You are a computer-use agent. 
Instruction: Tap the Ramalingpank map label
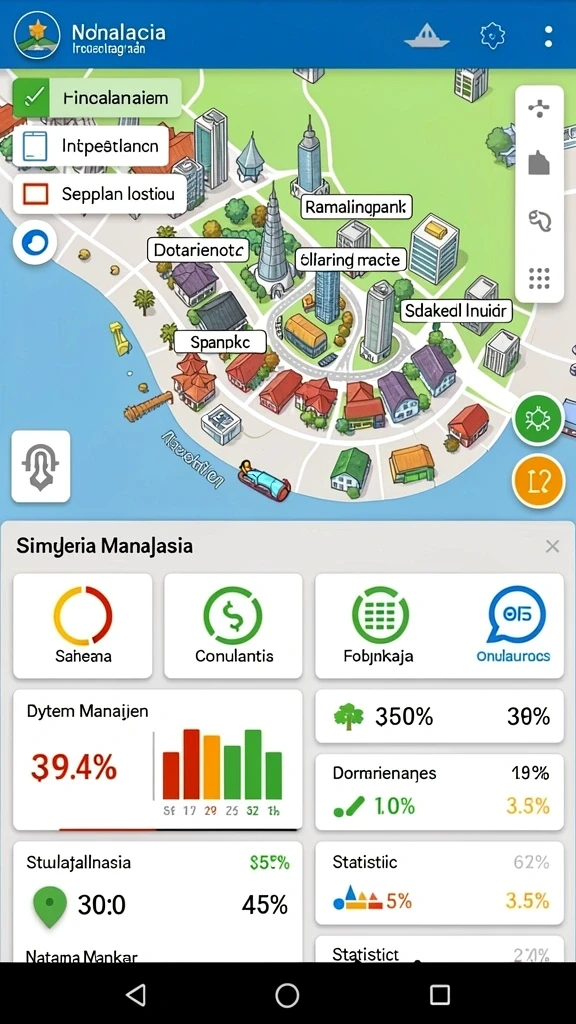tap(357, 208)
